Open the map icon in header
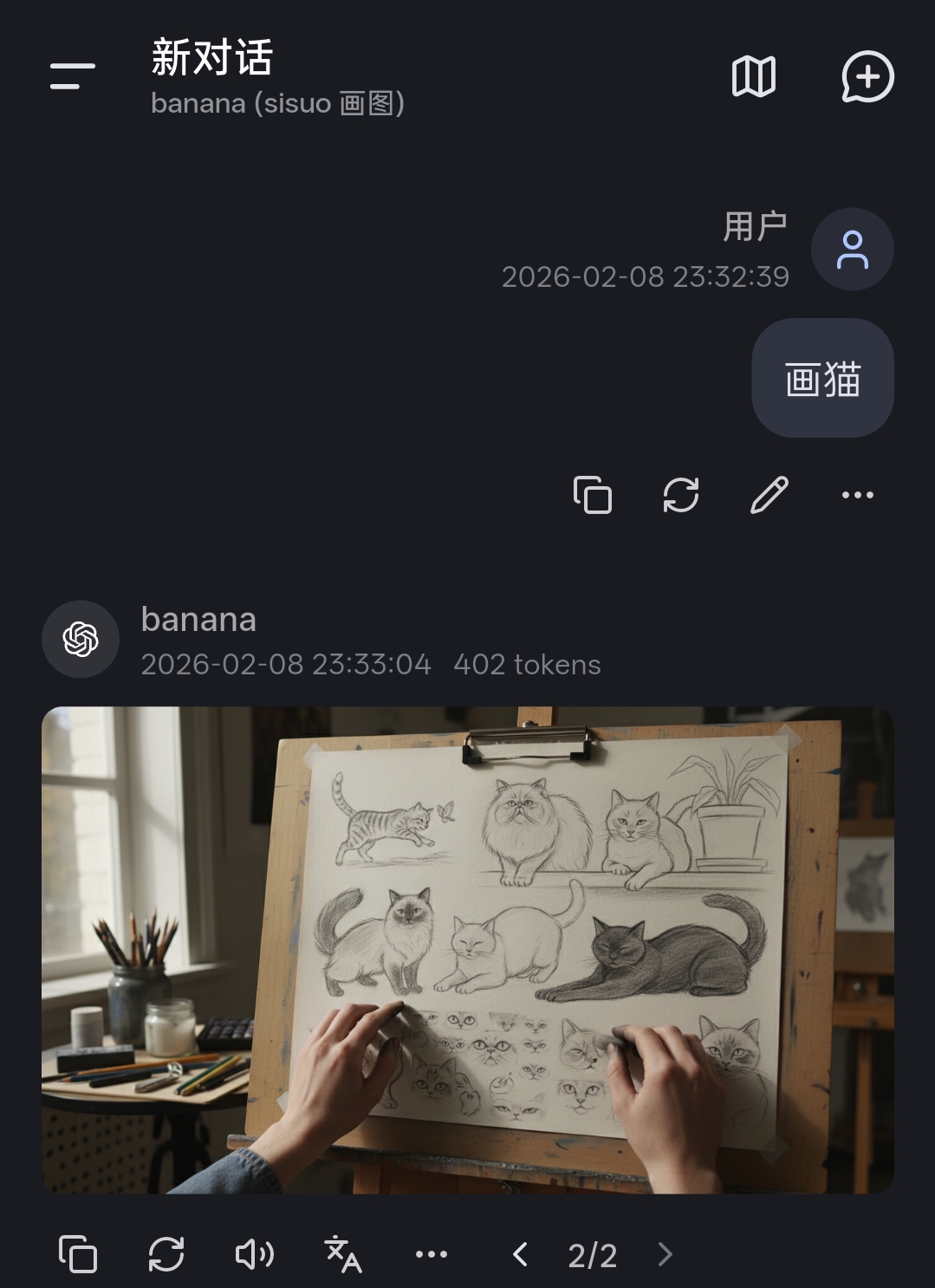The width and height of the screenshot is (935, 1288). pos(753,76)
